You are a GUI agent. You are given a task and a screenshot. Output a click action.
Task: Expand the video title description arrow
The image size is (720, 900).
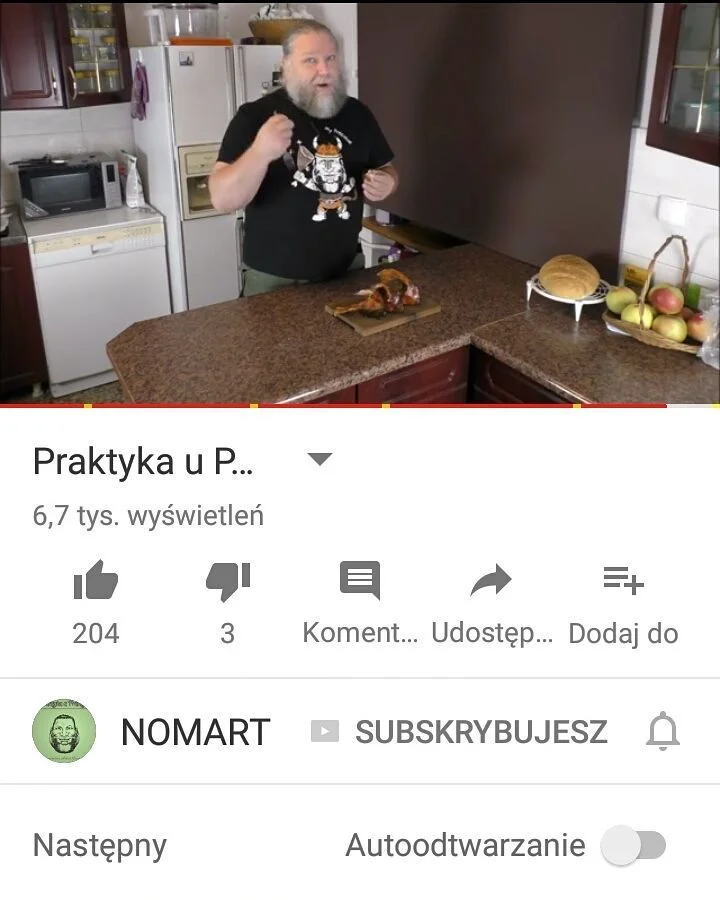(x=319, y=460)
